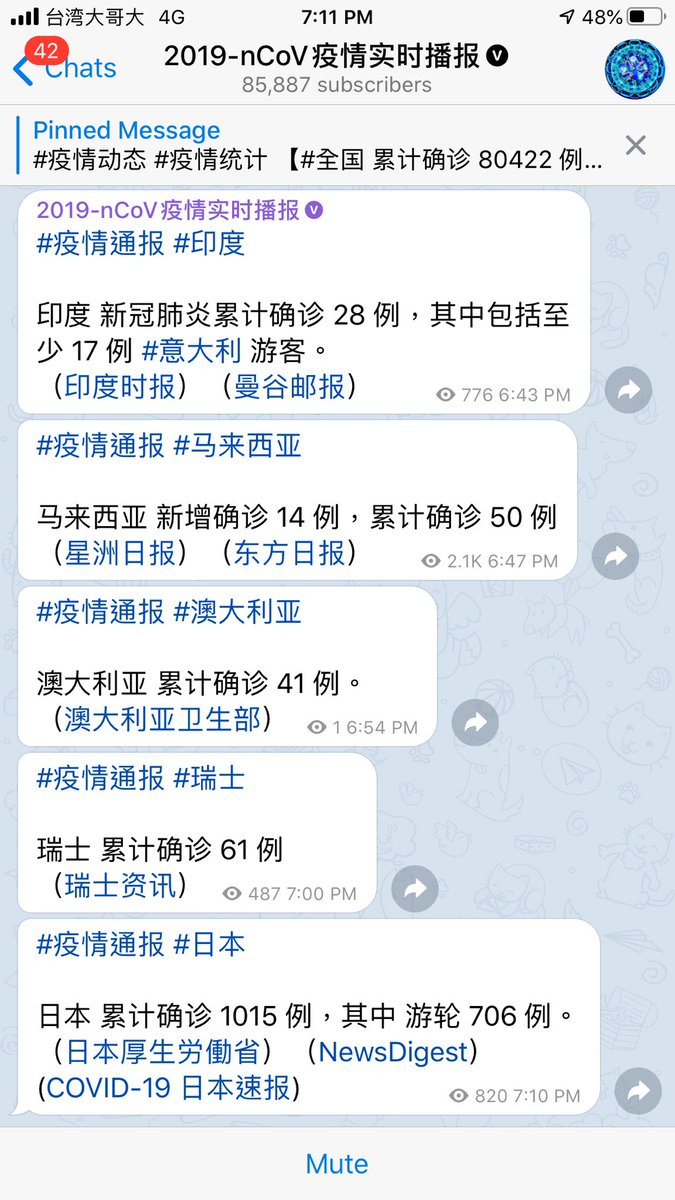Open the 澳大利亚卫生部 source link
675x1200 pixels.
tap(162, 719)
